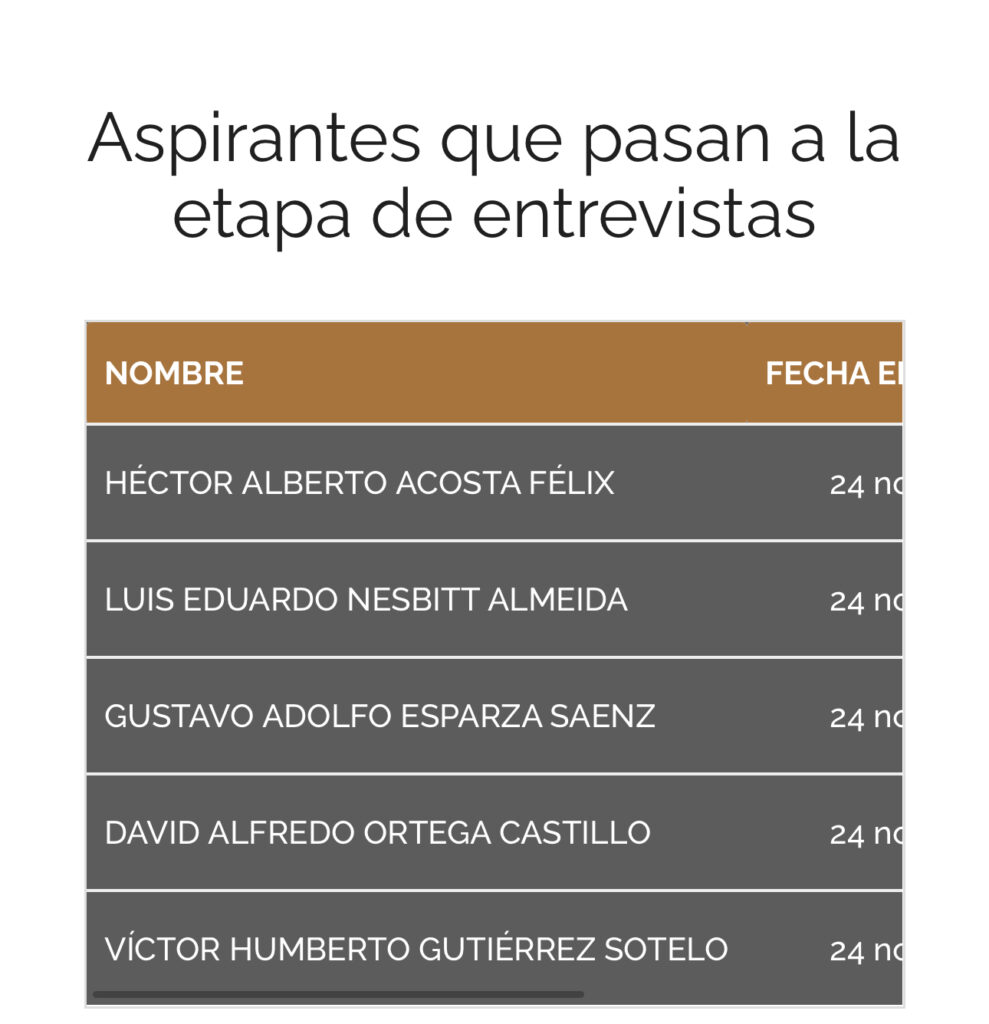Tap the table's horizontal scrollbar
The width and height of the screenshot is (989, 1024).
tap(338, 994)
